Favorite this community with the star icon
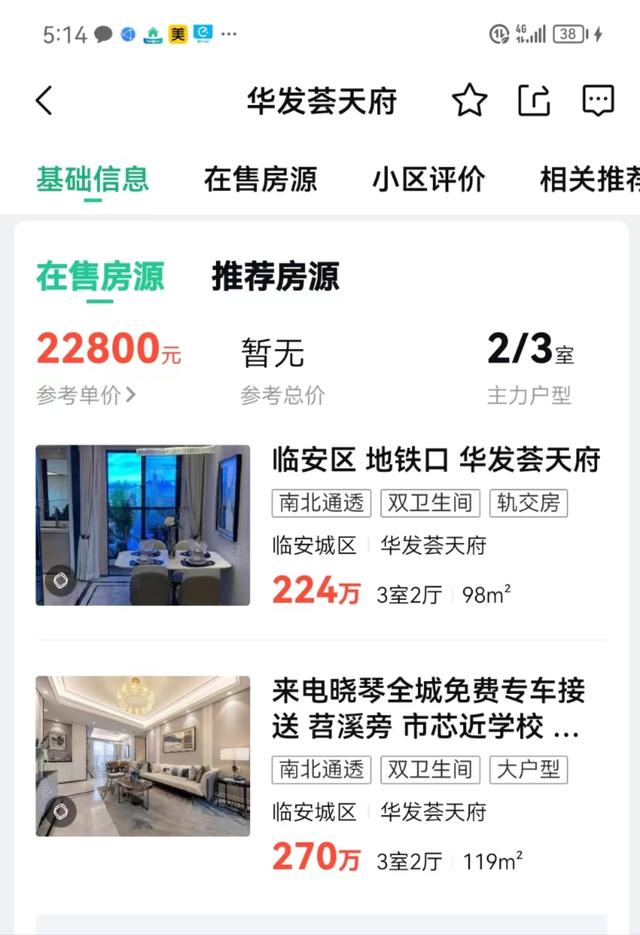Viewport: 640px width, 935px height. (x=469, y=101)
